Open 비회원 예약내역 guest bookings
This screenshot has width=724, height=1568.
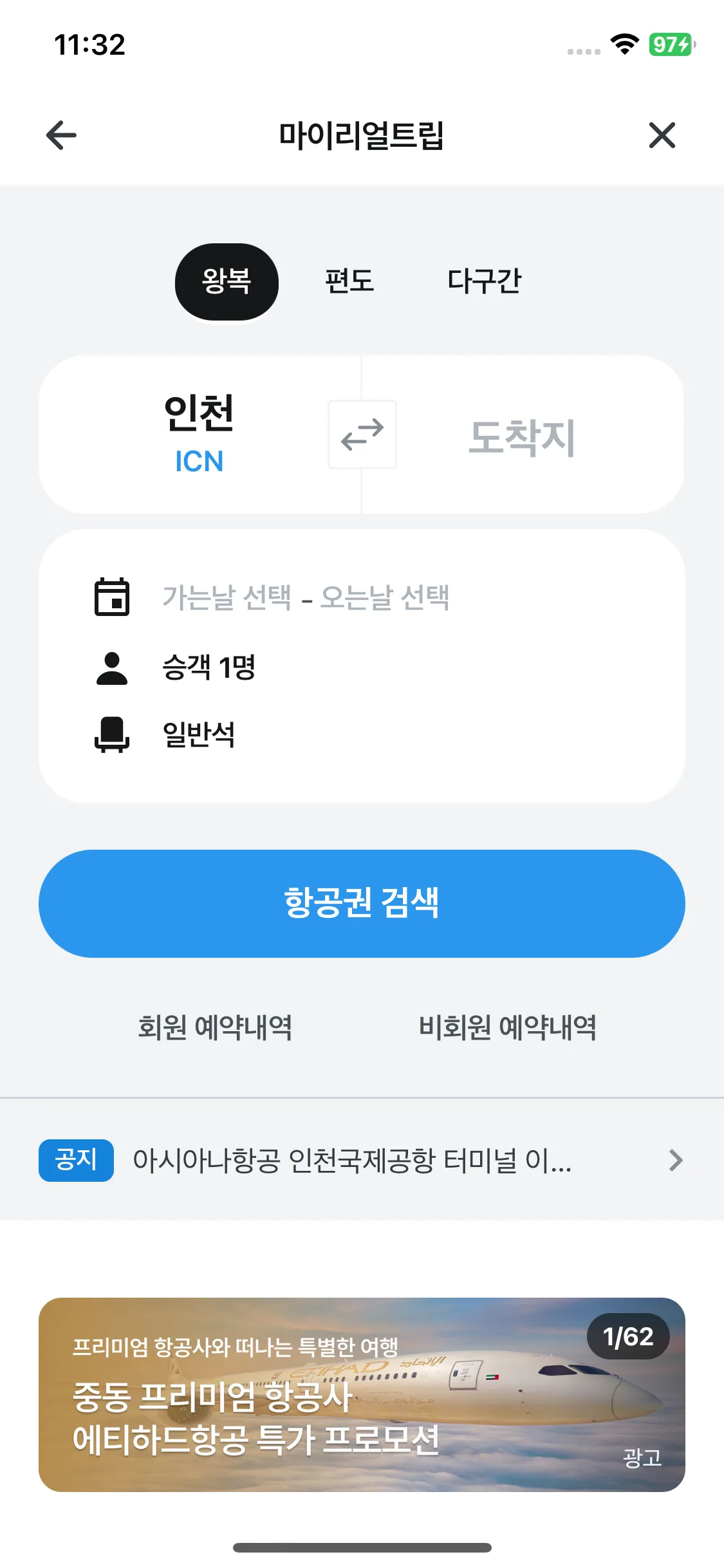point(507,1027)
